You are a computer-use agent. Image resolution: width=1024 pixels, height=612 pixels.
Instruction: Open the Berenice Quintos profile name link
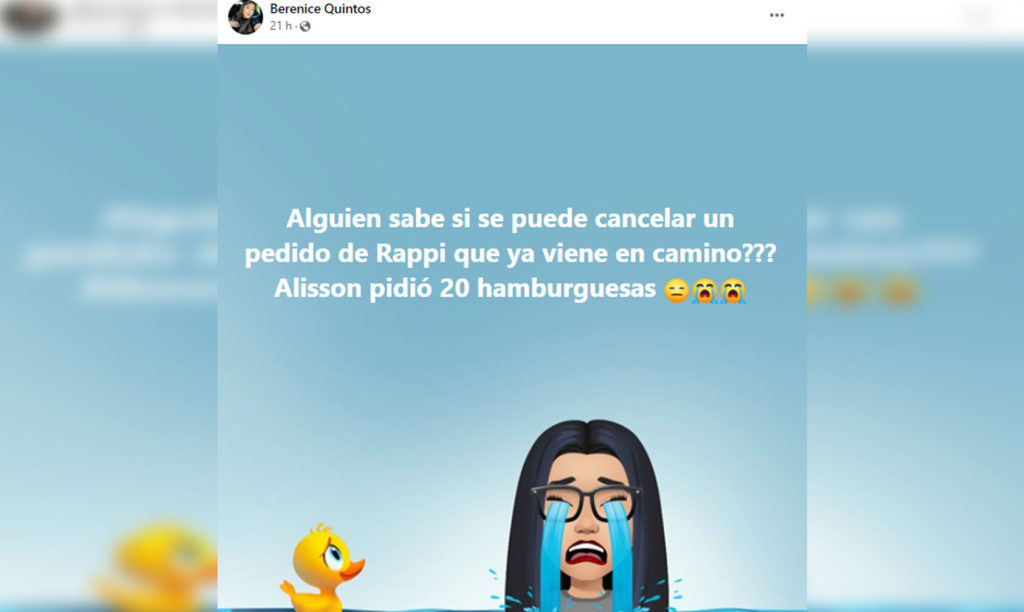320,9
